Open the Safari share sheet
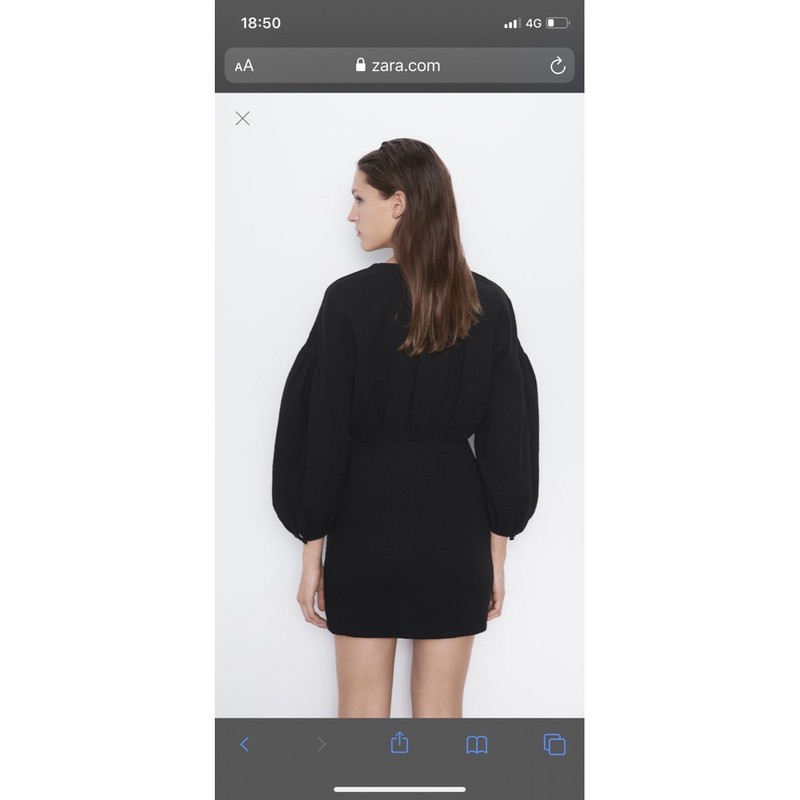Image resolution: width=800 pixels, height=800 pixels. (399, 743)
